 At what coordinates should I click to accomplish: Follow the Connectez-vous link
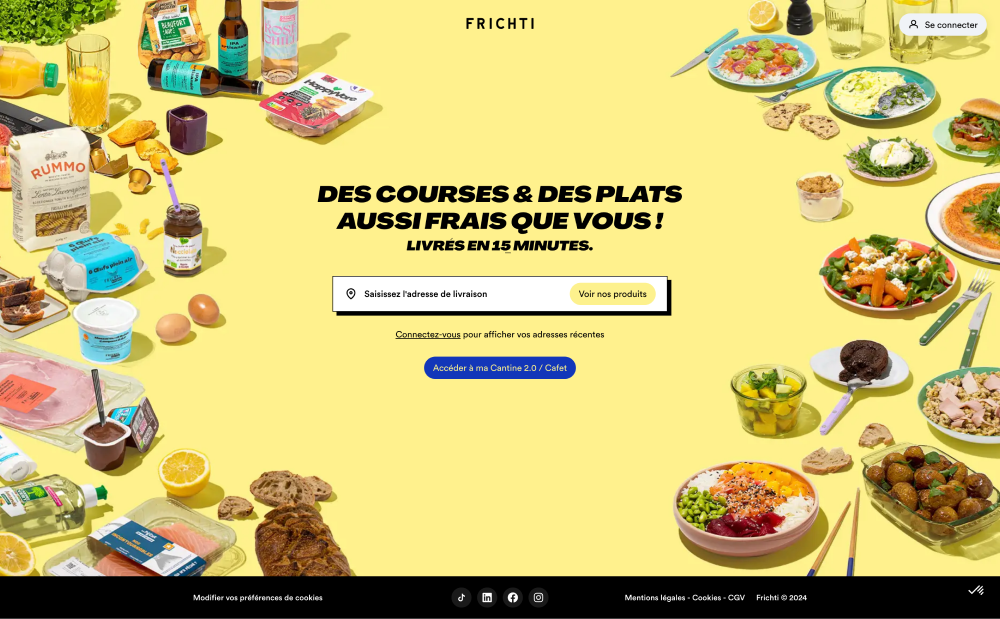click(428, 335)
